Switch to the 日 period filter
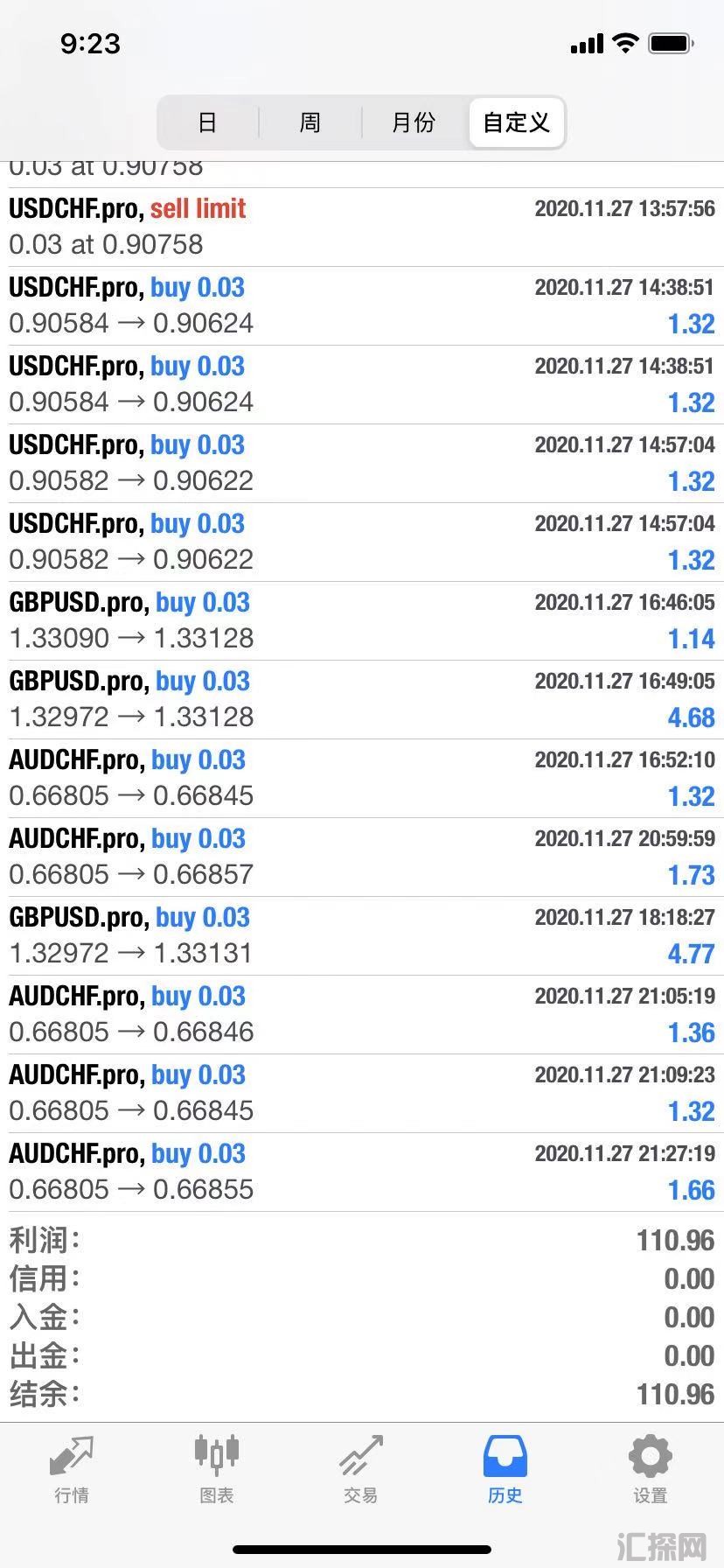 coord(207,122)
